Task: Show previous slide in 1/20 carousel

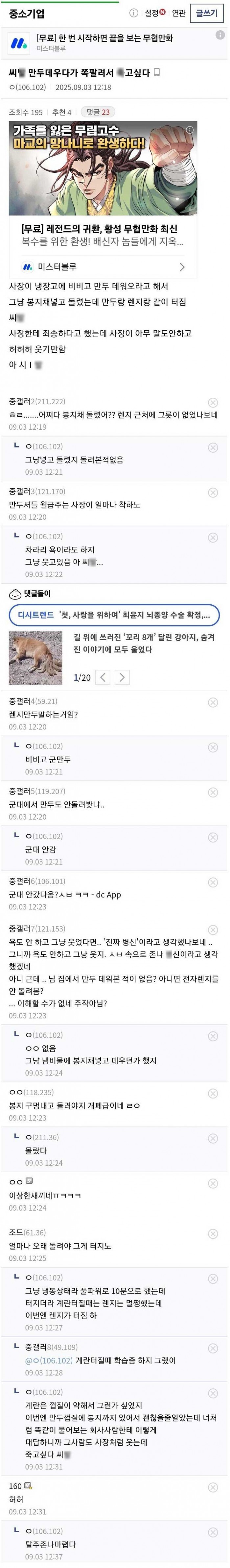Action: 103,677
